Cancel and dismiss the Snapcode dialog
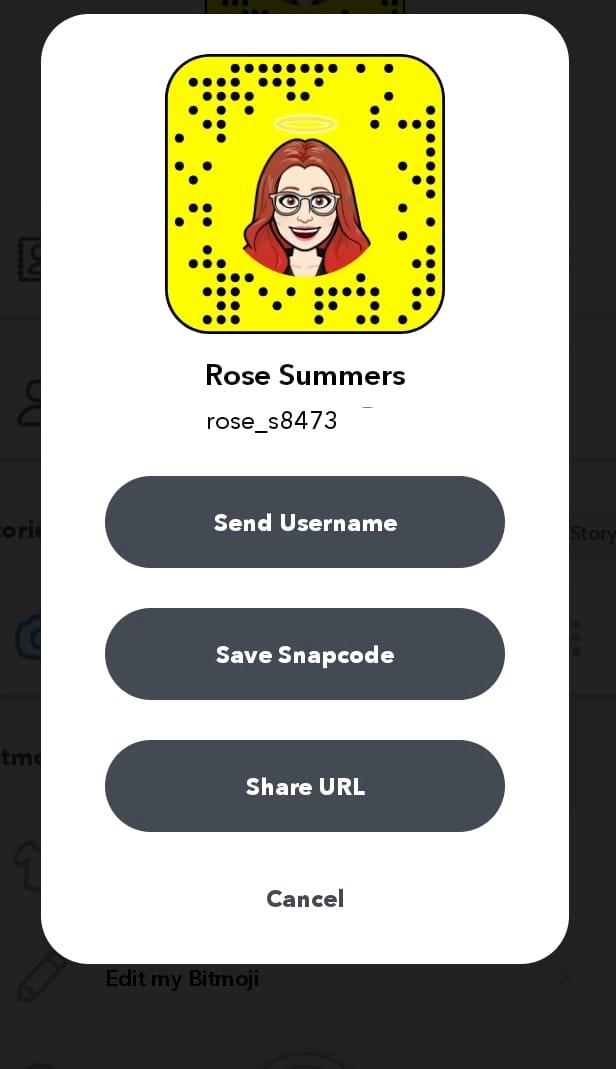Screen dimensions: 616x1069 (305, 898)
